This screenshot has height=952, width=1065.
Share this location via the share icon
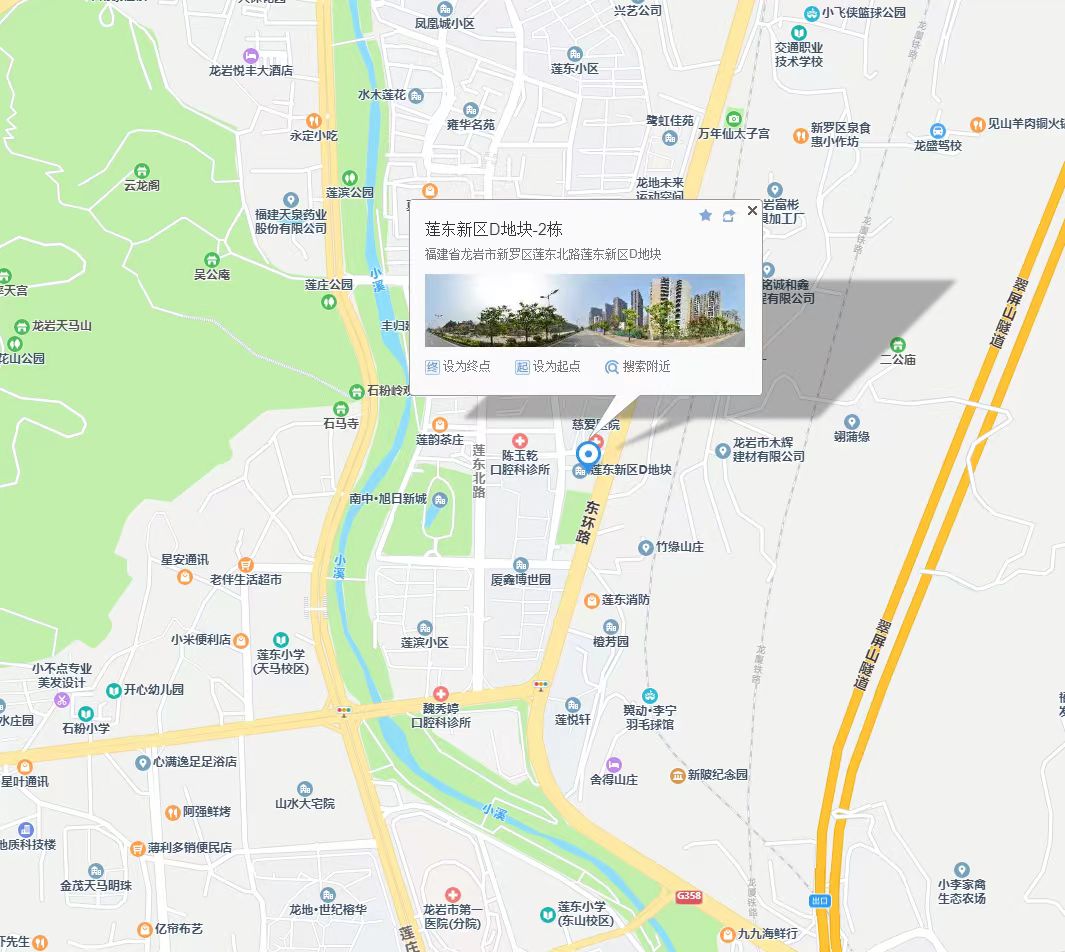click(x=728, y=215)
